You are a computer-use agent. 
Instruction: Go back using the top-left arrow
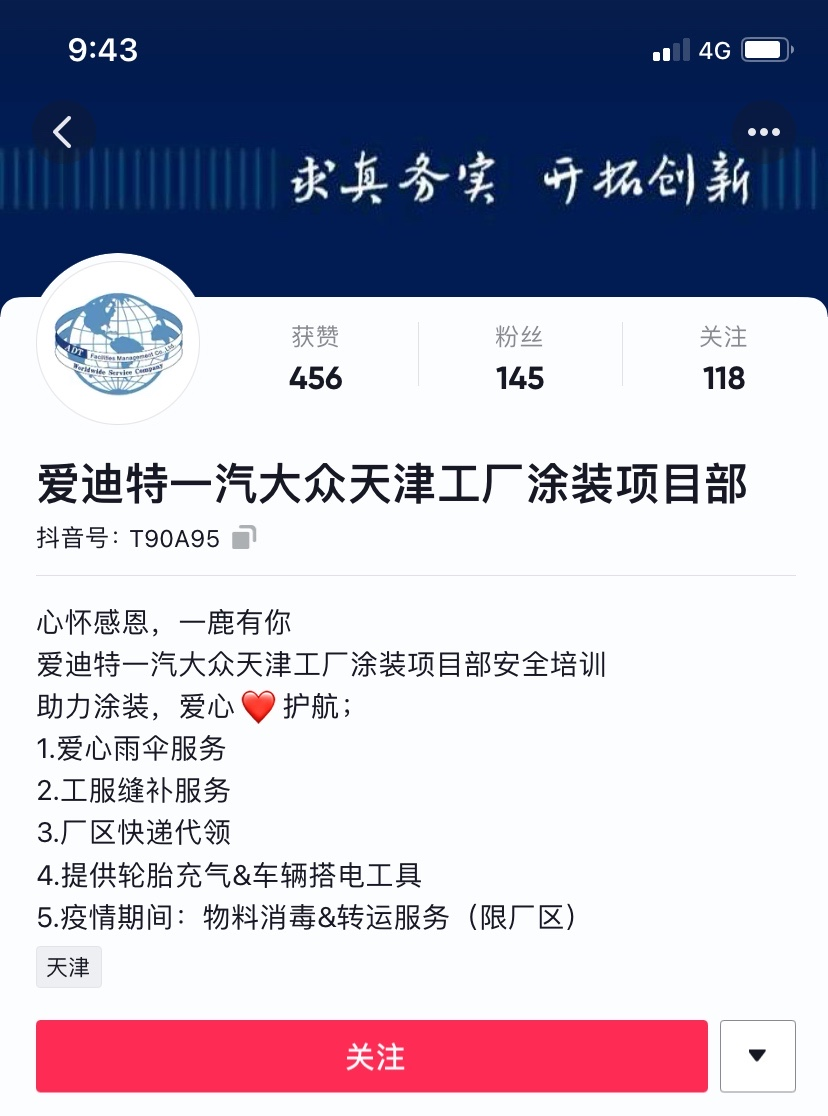point(63,132)
